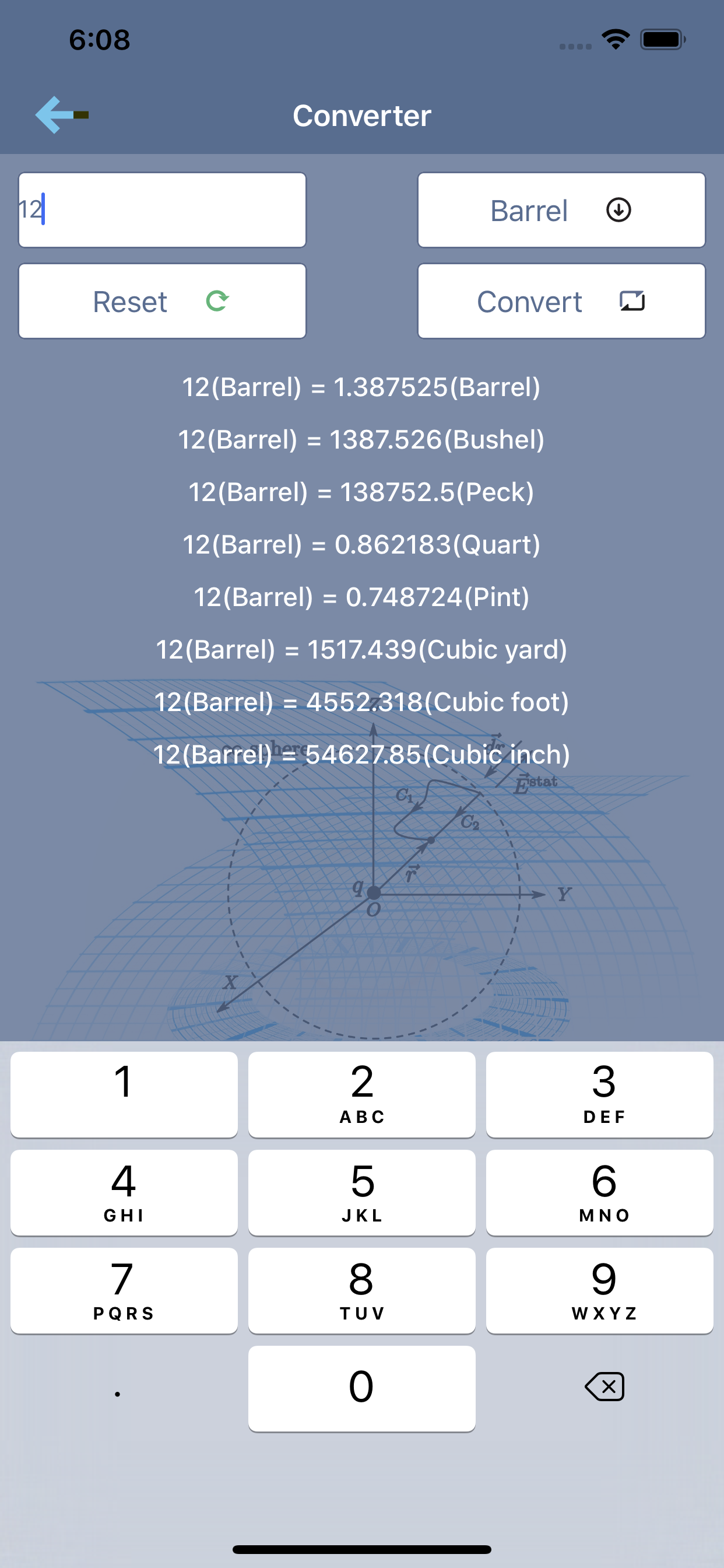Enter digit 0 on the keypad
The height and width of the screenshot is (1568, 724).
pos(361,1388)
